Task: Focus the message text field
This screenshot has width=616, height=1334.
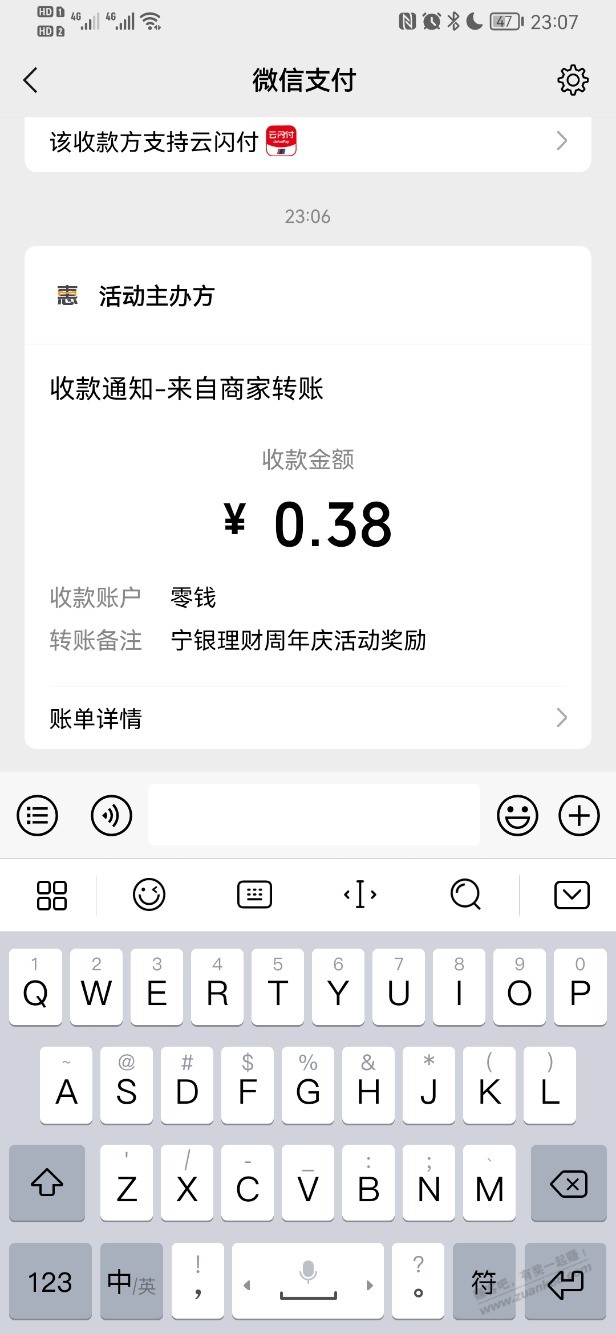Action: (x=314, y=816)
